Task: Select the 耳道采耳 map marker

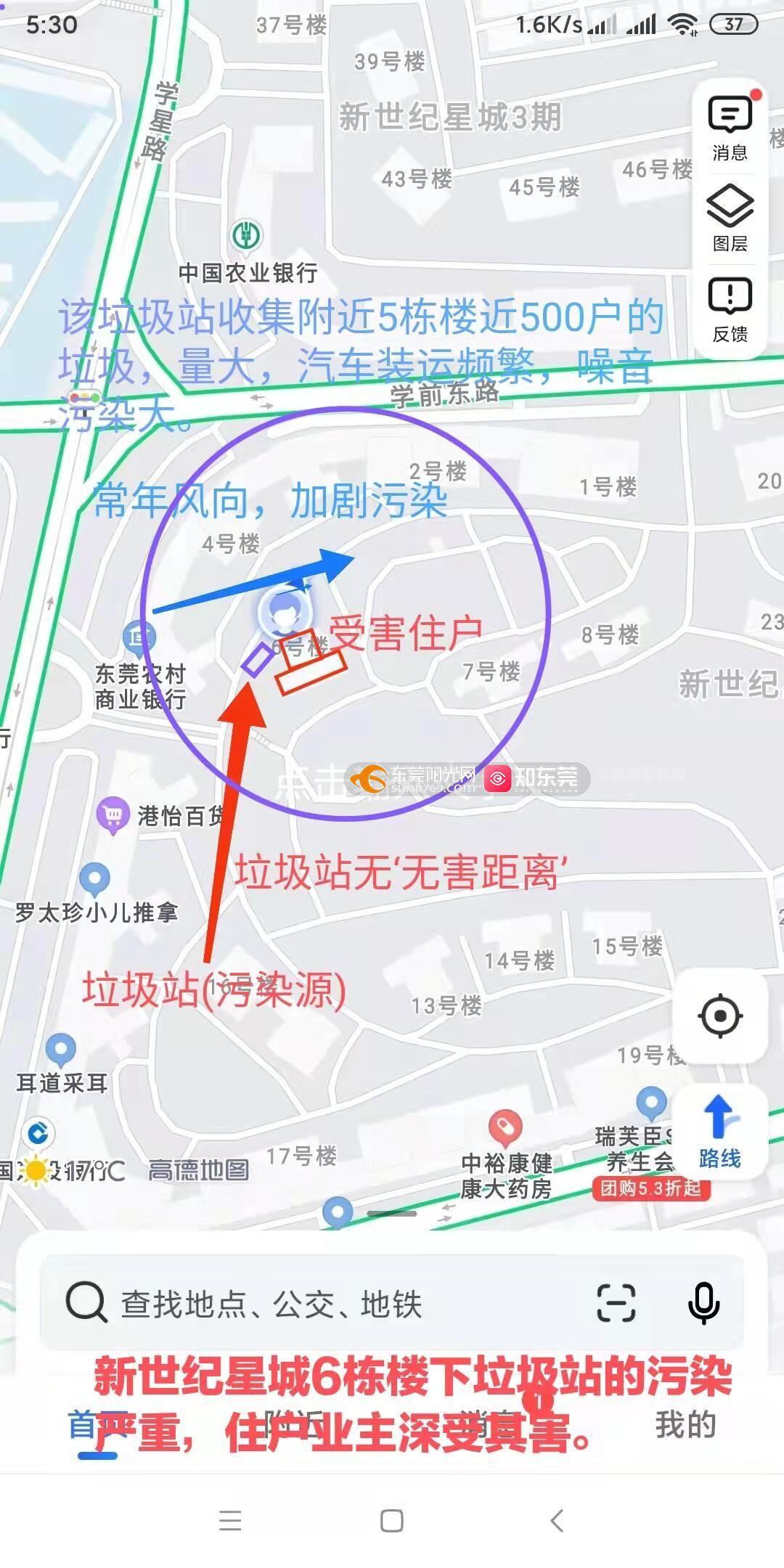Action: tap(61, 1050)
